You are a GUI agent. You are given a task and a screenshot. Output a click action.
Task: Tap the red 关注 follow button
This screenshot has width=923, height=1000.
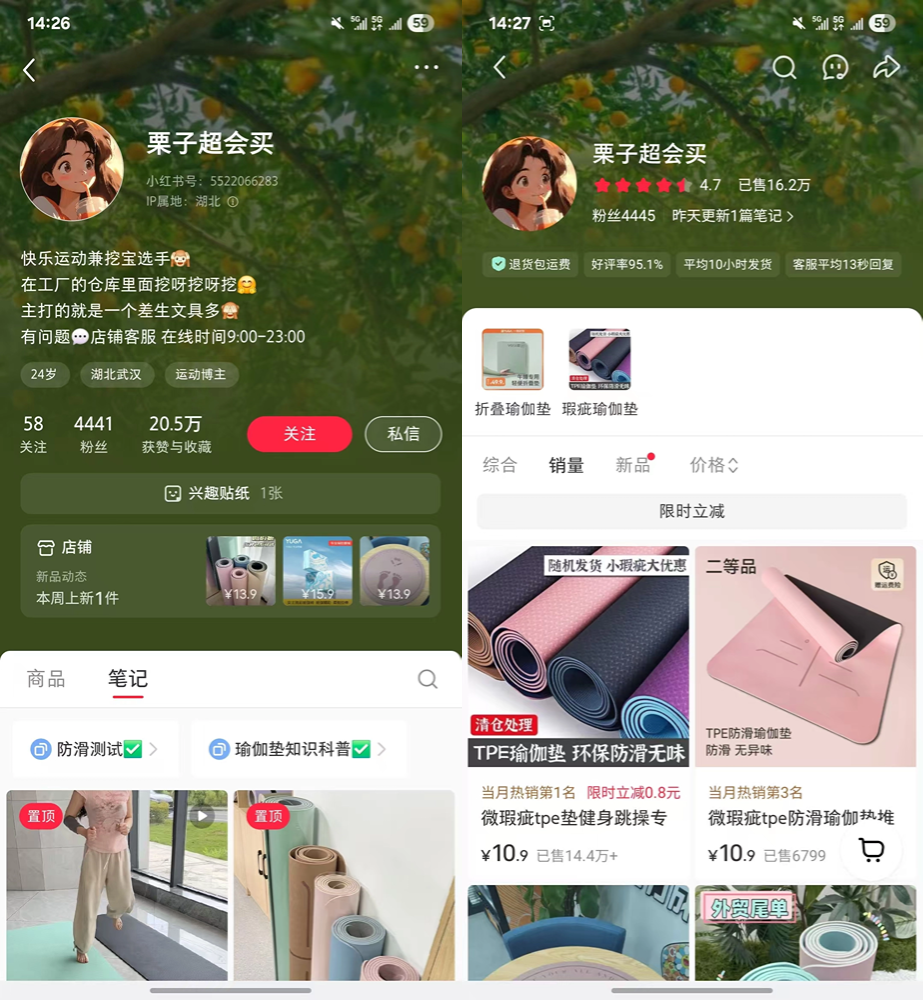[299, 434]
